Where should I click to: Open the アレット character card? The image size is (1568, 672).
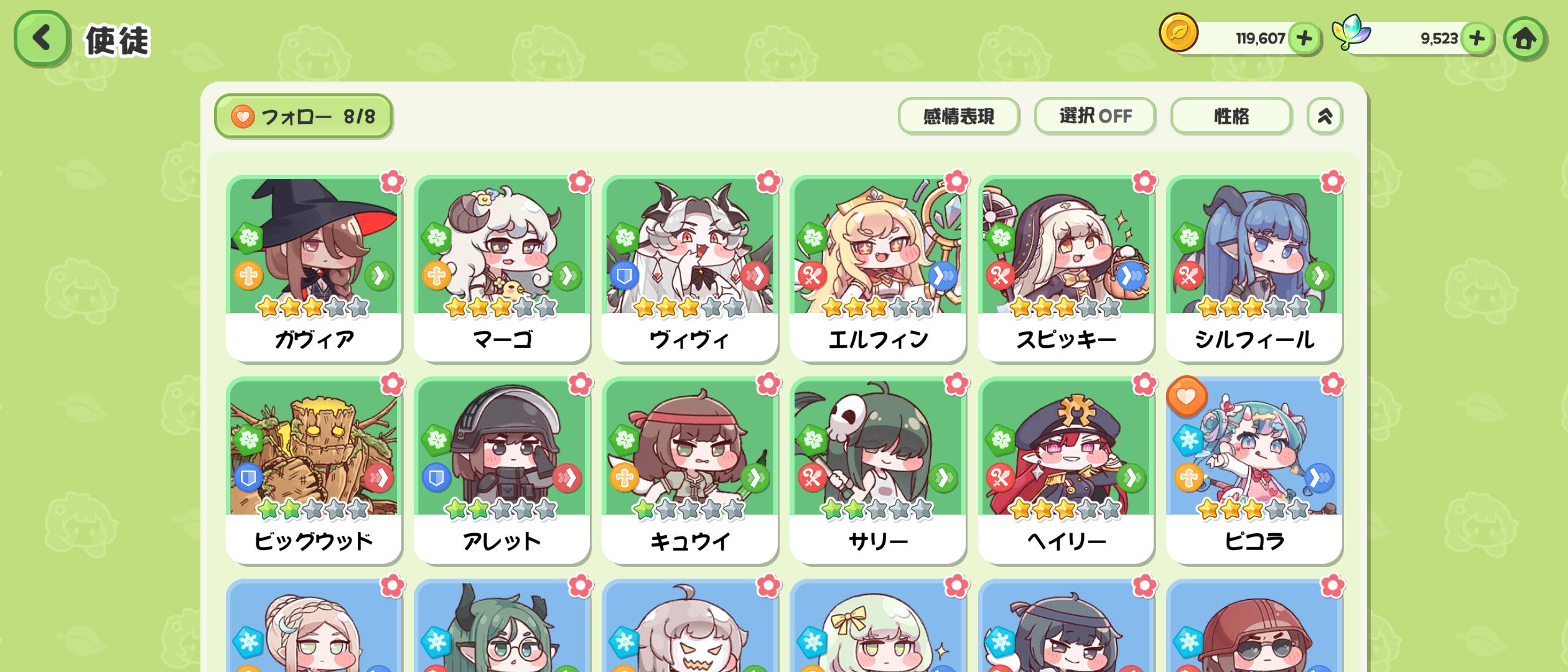coord(502,470)
